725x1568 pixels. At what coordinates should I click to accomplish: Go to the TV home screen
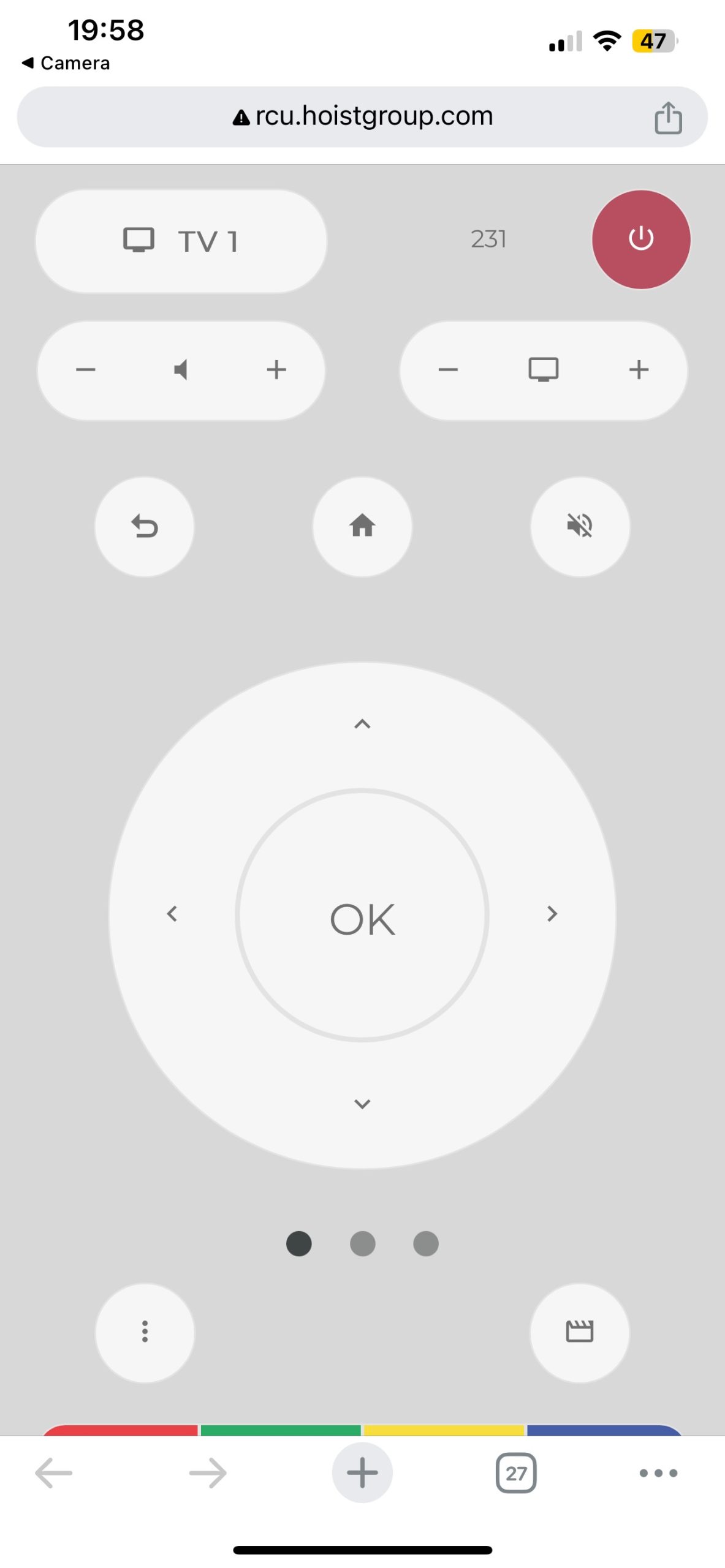[362, 526]
